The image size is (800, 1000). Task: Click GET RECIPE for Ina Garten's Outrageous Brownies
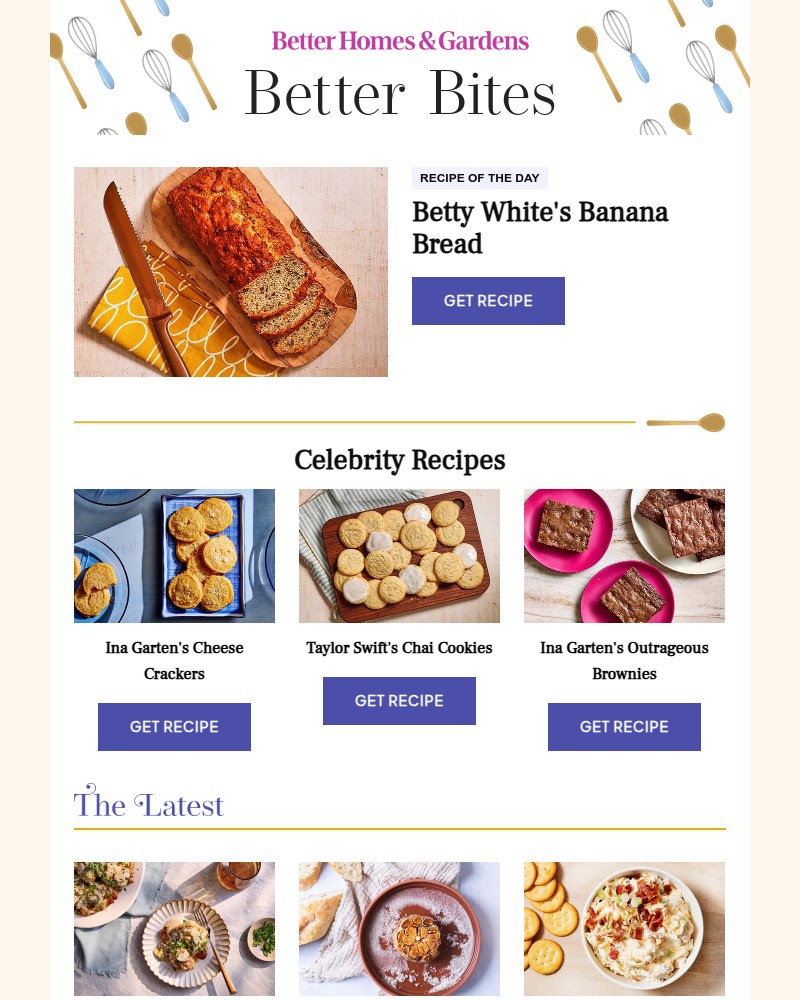(624, 726)
